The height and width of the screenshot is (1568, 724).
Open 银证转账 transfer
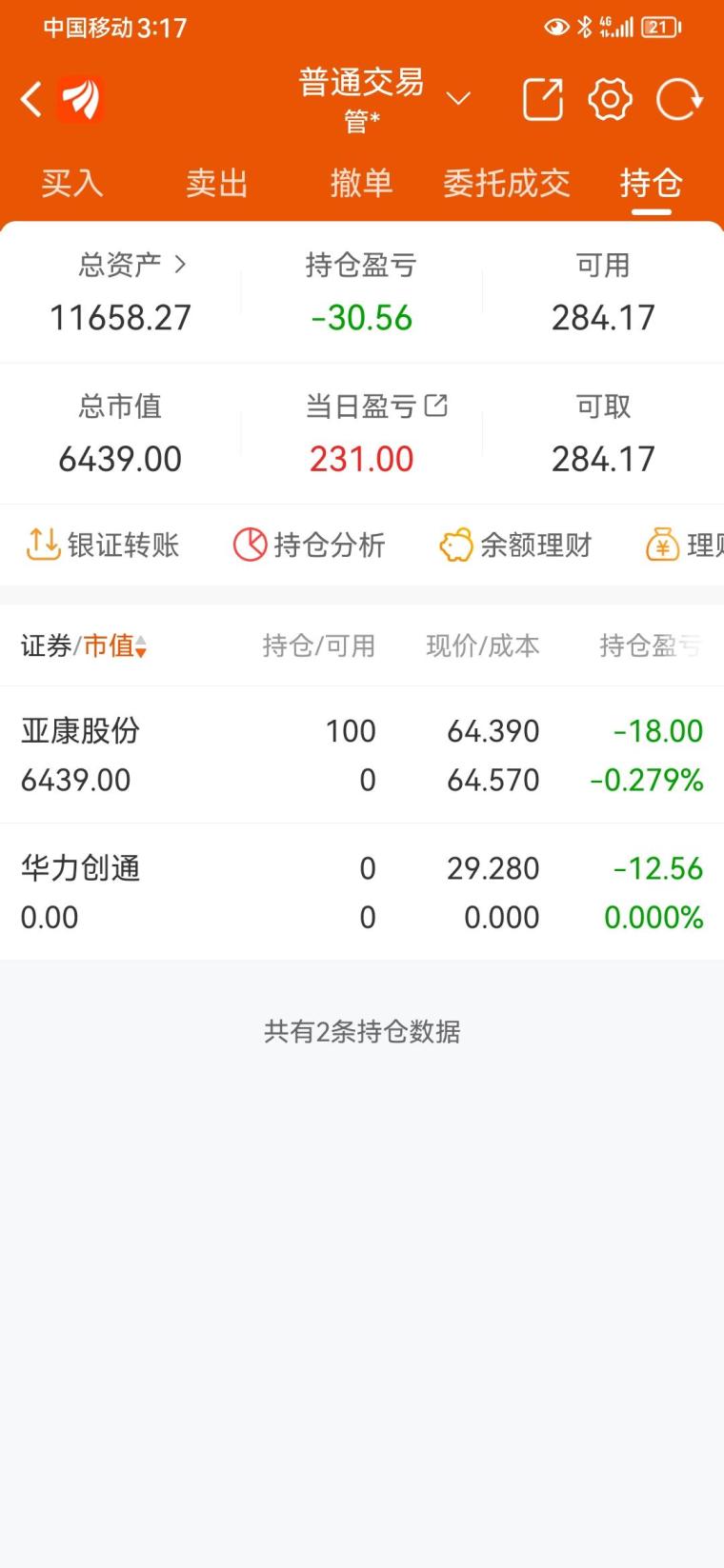pos(102,545)
